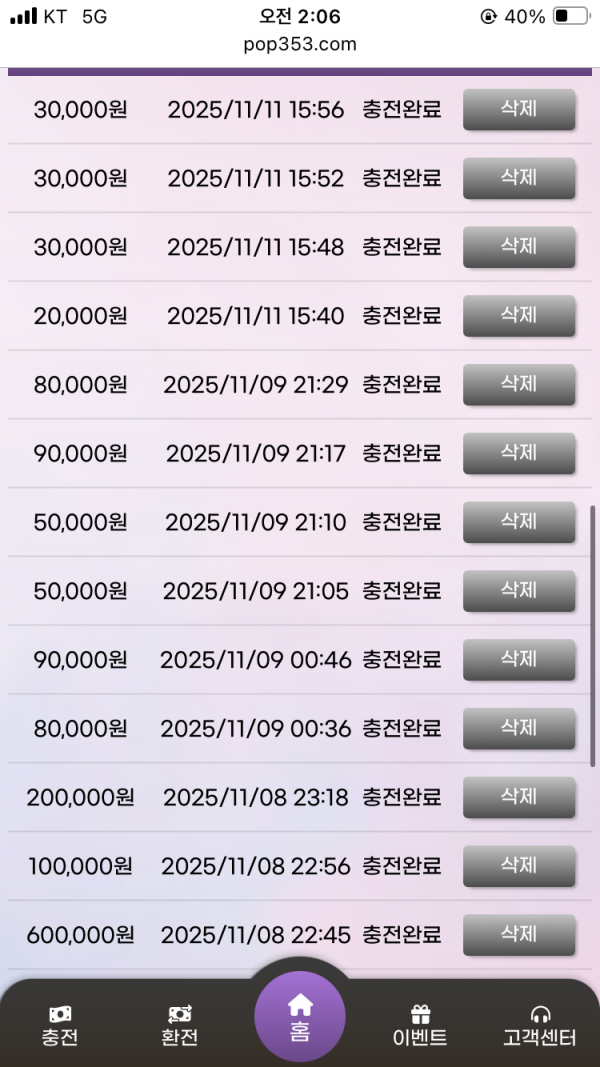Go to the 홈 tab

[x=300, y=1016]
